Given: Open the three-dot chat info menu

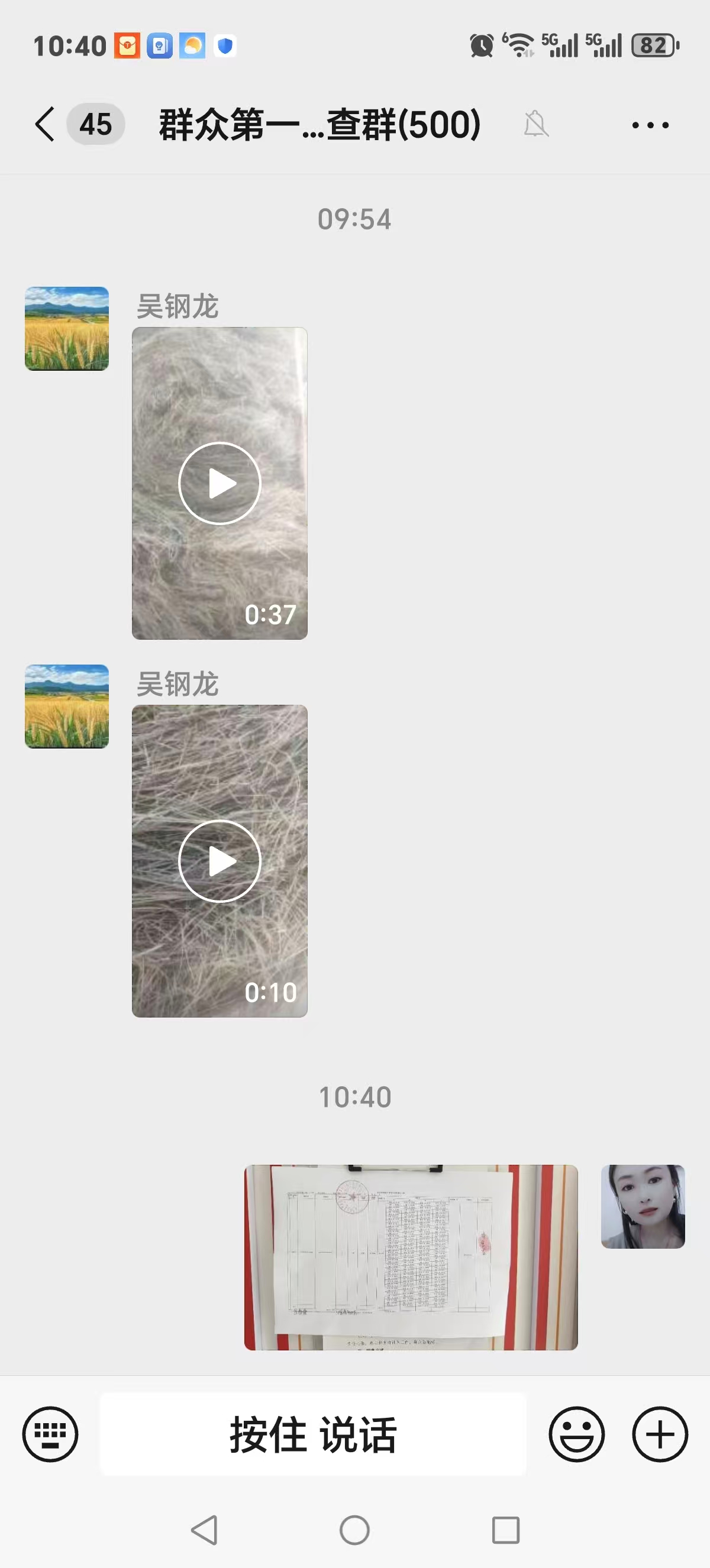Looking at the screenshot, I should [x=650, y=125].
